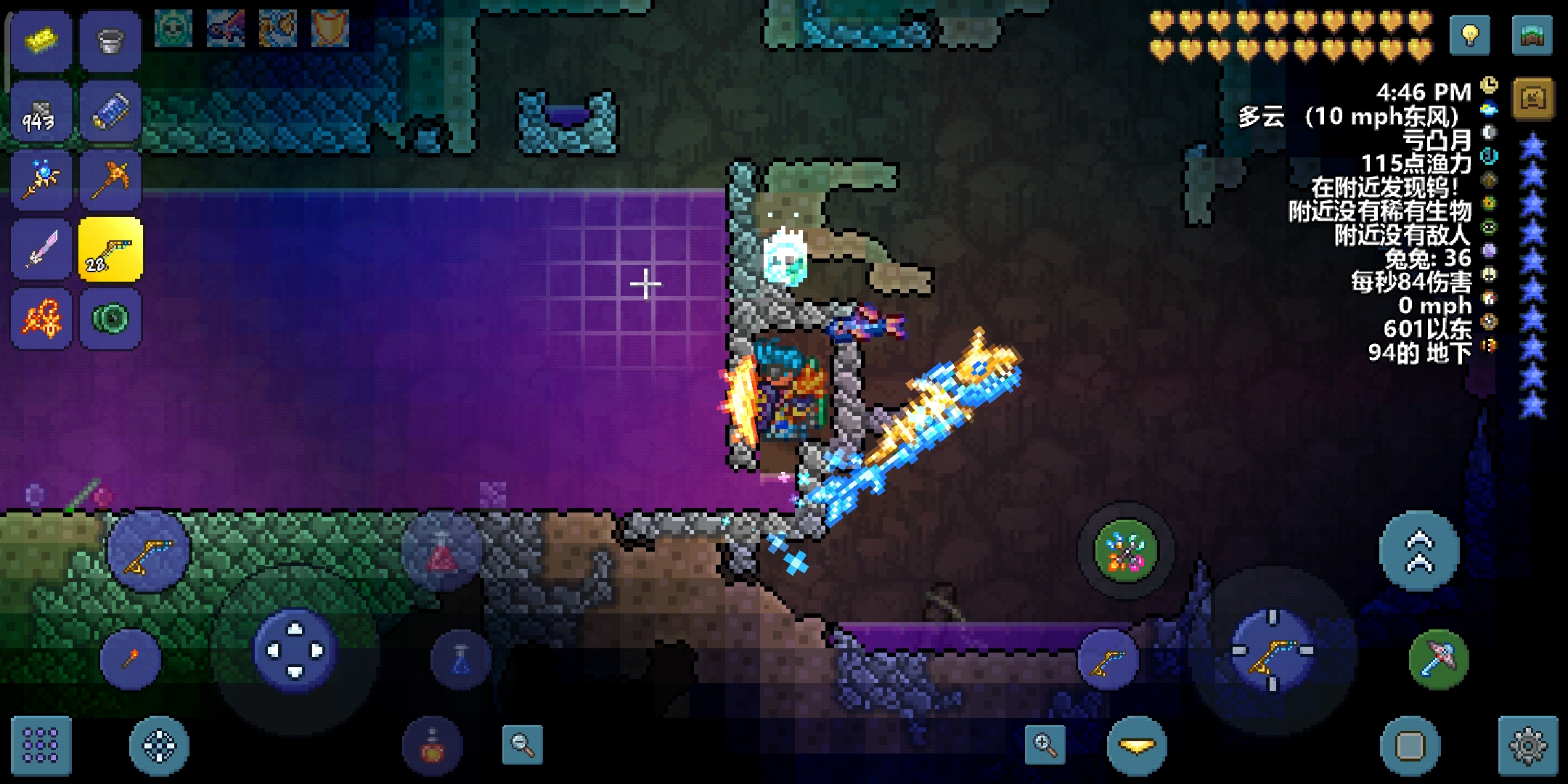This screenshot has height=784, width=1568.
Task: Zoom out with the minus magnifier
Action: [523, 744]
